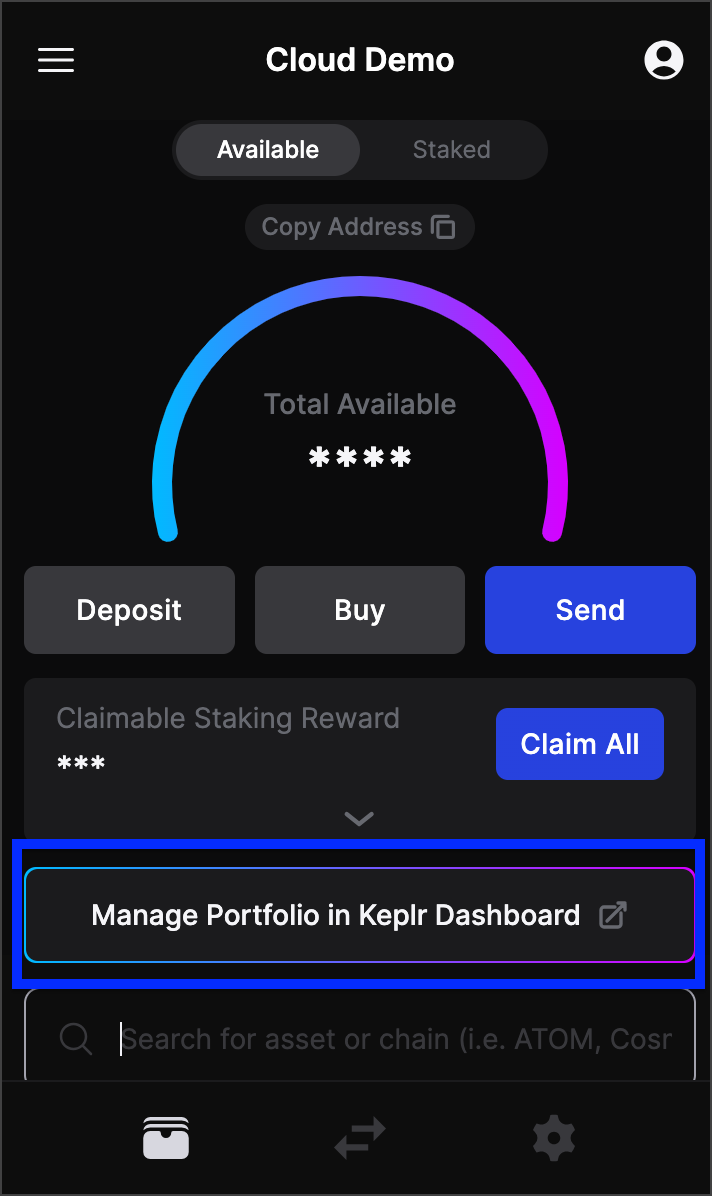Viewport: 712px width, 1196px height.
Task: Open the swap tab
Action: pos(360,1138)
